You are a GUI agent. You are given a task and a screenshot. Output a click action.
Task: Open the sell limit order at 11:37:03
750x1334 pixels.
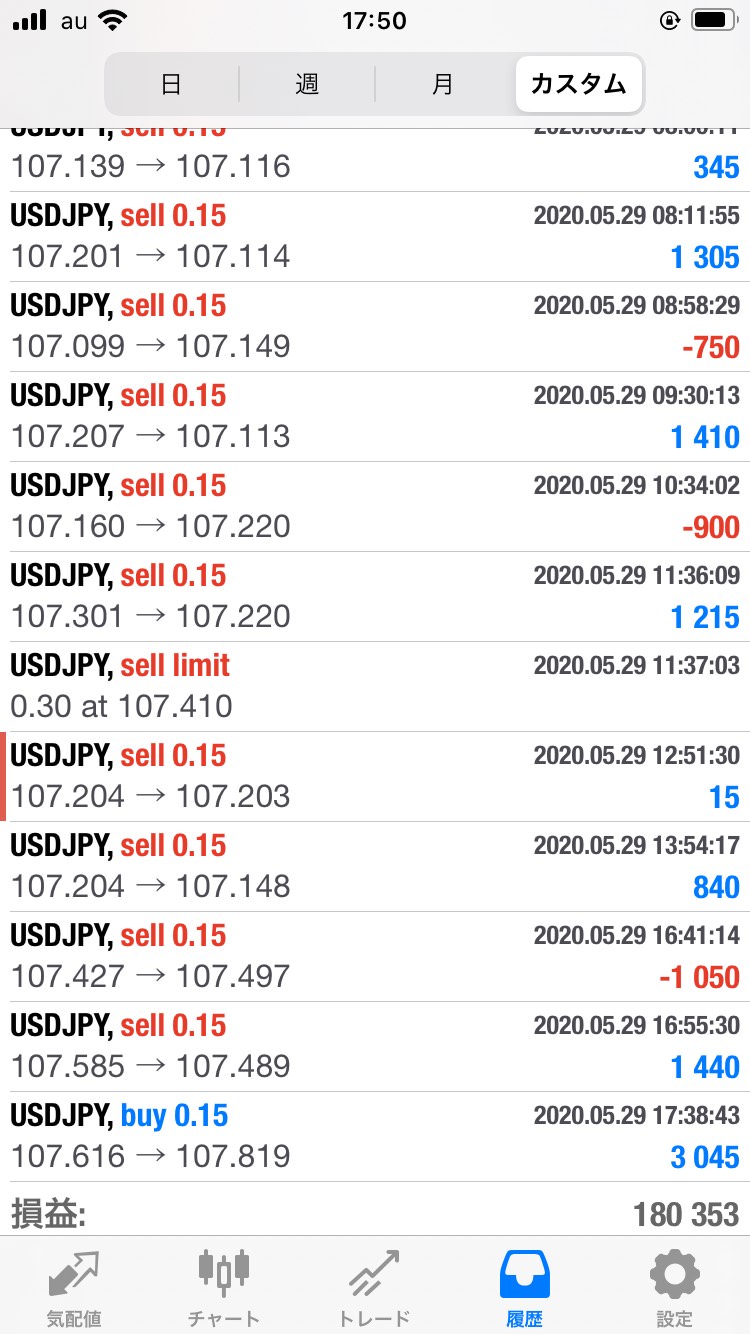(x=375, y=687)
